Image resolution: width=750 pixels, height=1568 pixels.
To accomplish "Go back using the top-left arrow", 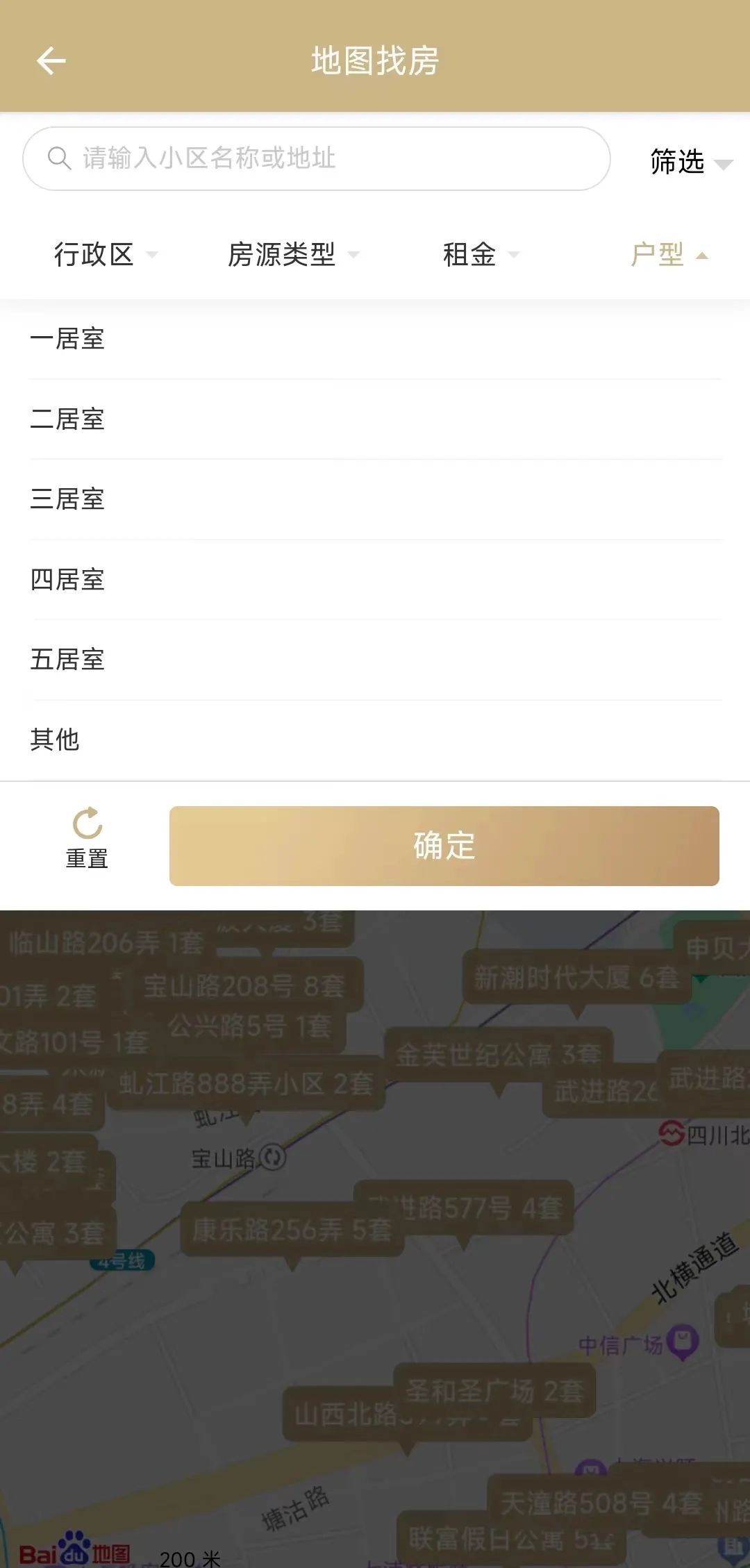I will [51, 61].
